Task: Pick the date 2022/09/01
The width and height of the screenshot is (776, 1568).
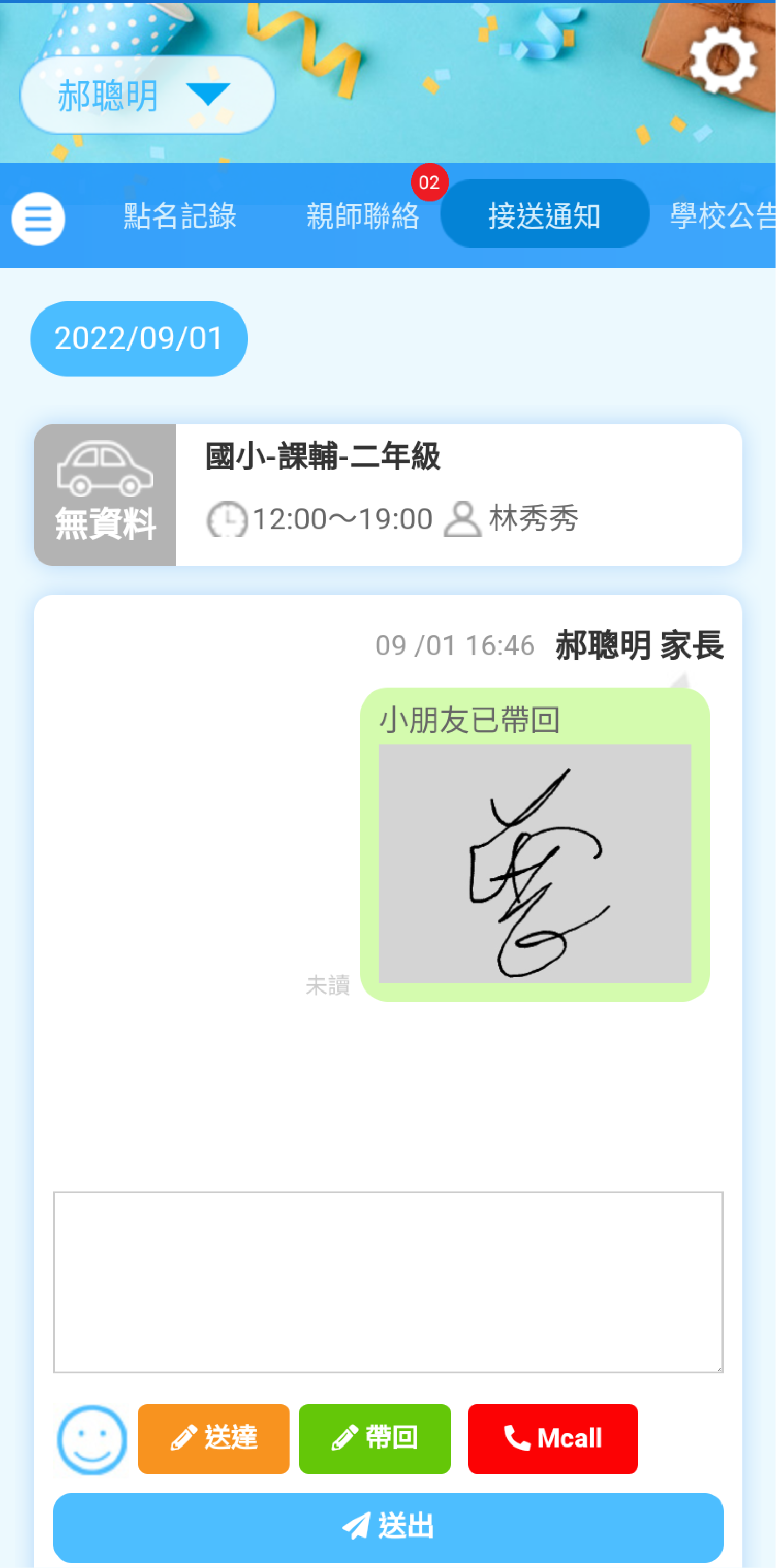Action: pyautogui.click(x=140, y=338)
